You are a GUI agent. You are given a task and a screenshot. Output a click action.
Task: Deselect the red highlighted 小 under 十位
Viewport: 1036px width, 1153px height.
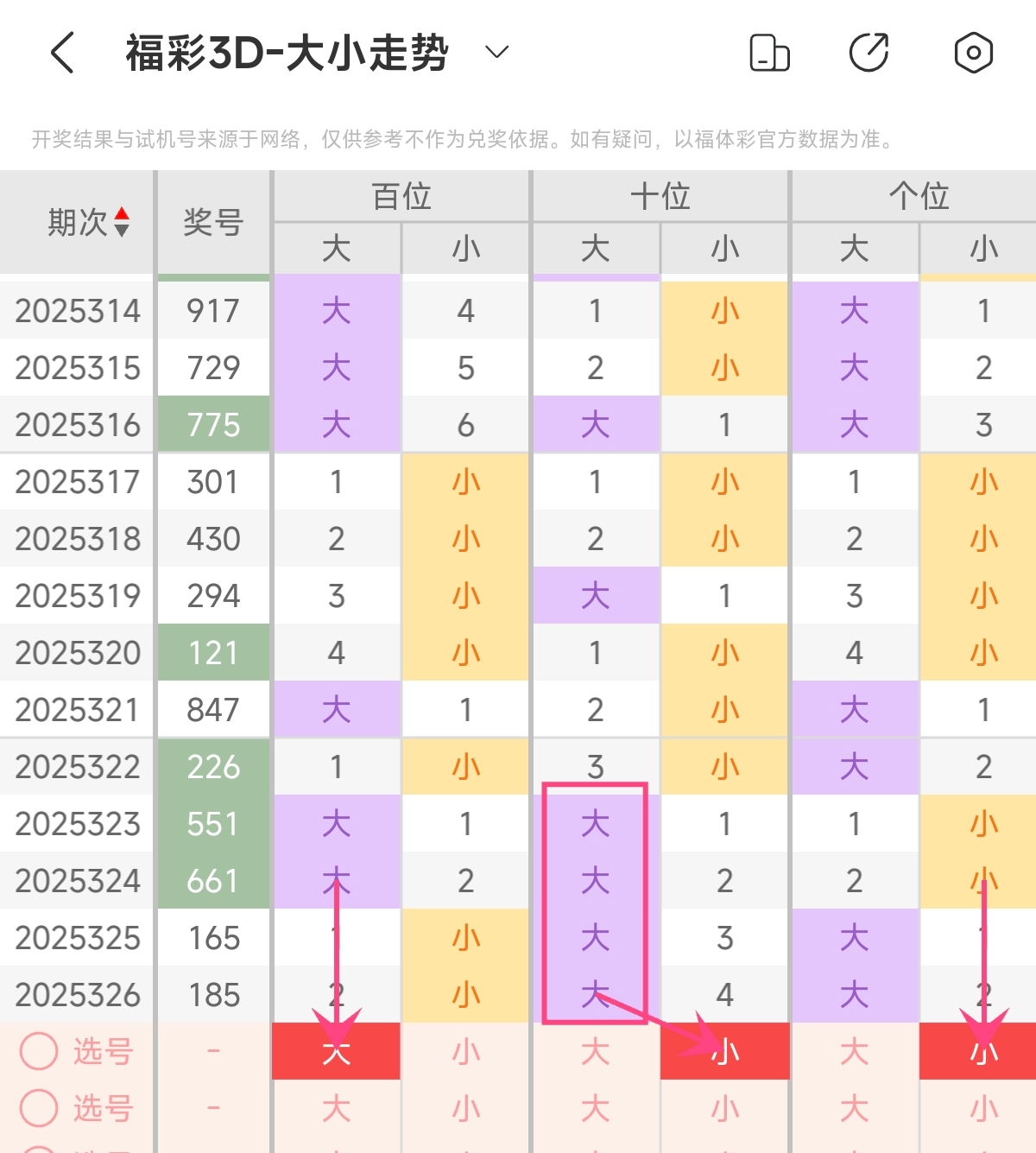tap(724, 1051)
